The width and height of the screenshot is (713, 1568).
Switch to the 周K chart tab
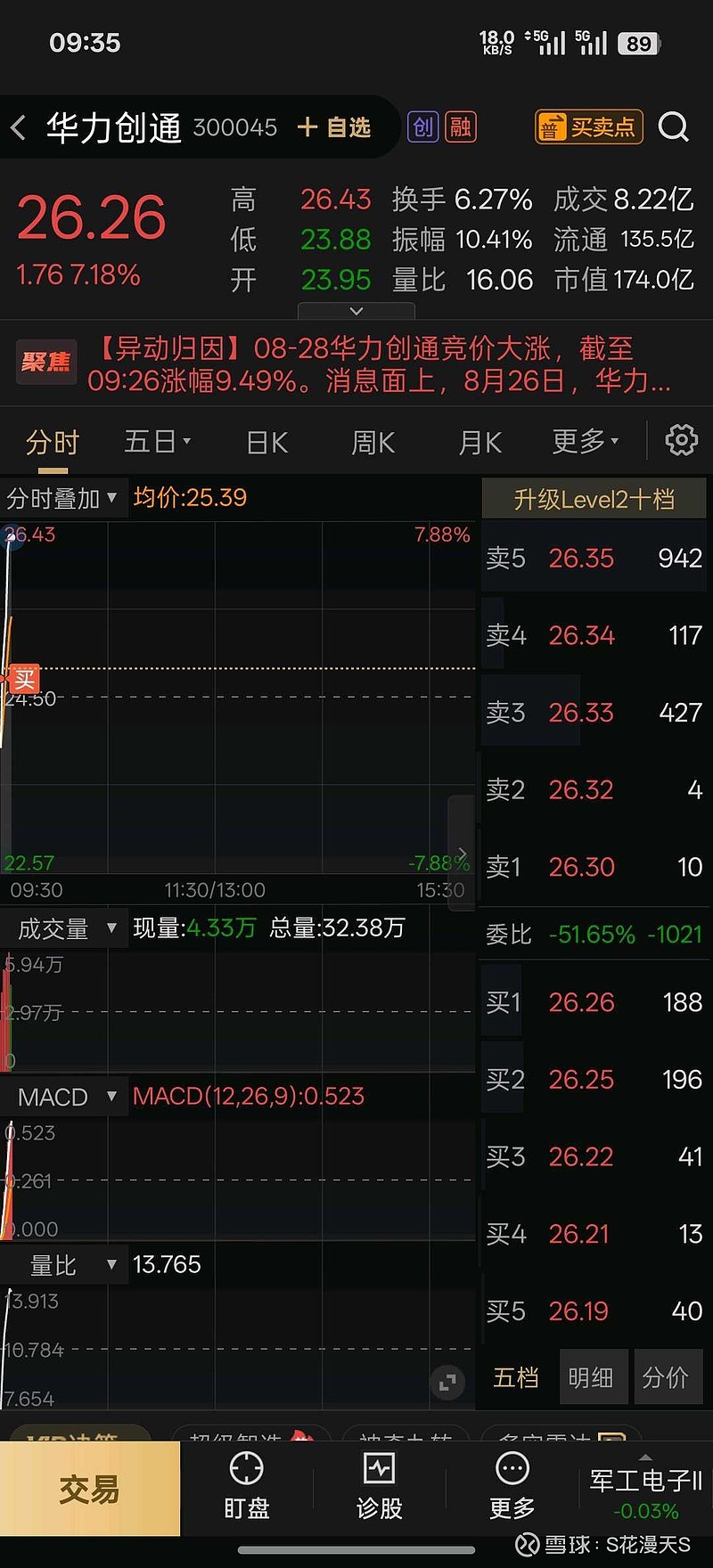tap(373, 442)
